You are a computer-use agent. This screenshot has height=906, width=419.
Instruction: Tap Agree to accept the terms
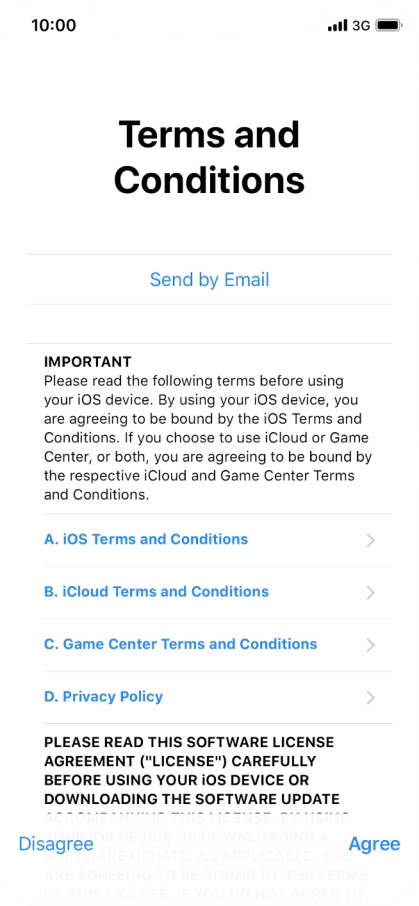pos(374,844)
